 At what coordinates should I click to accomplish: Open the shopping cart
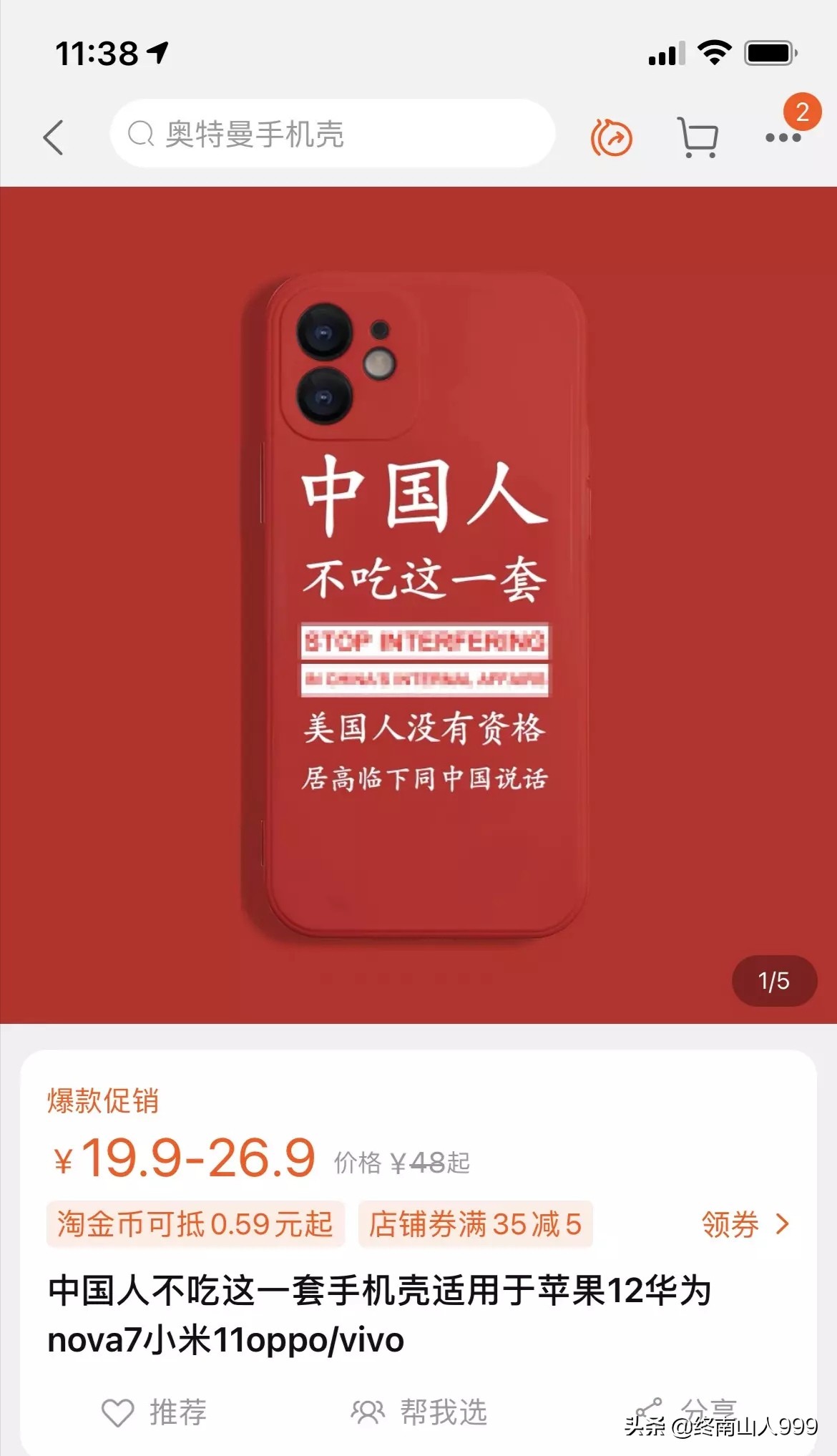697,137
